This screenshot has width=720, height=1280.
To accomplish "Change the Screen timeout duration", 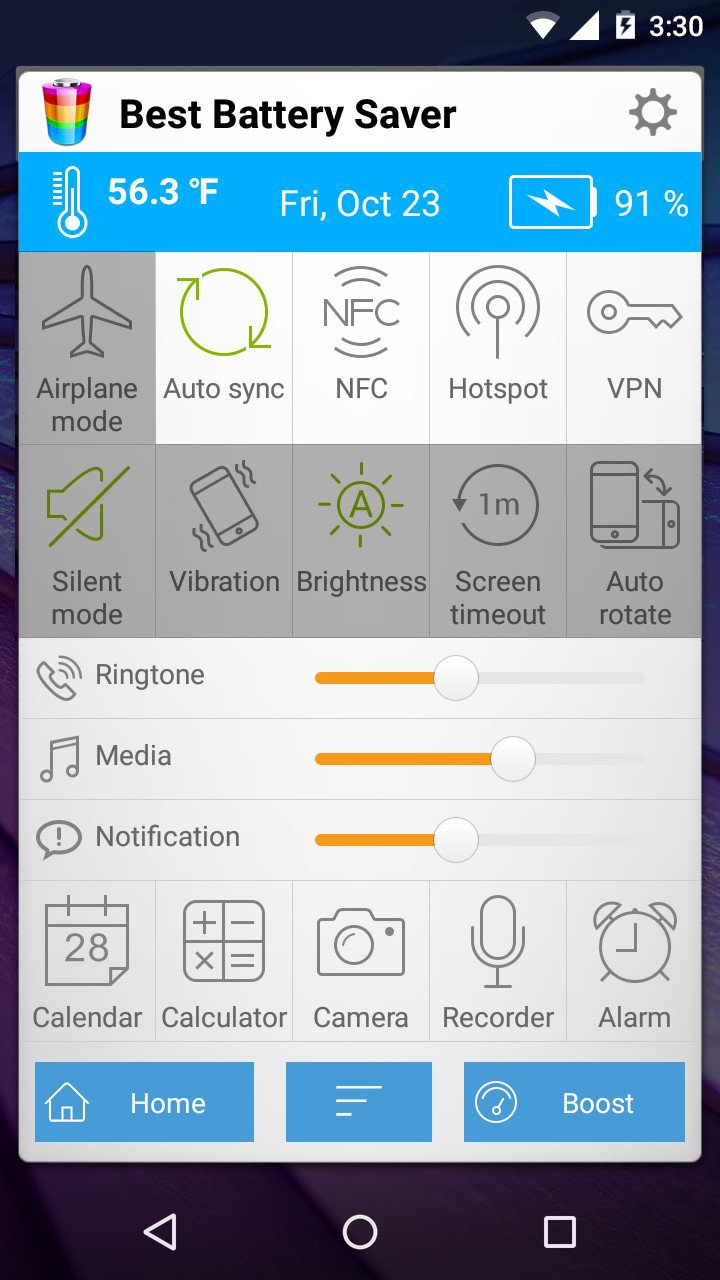I will [498, 541].
